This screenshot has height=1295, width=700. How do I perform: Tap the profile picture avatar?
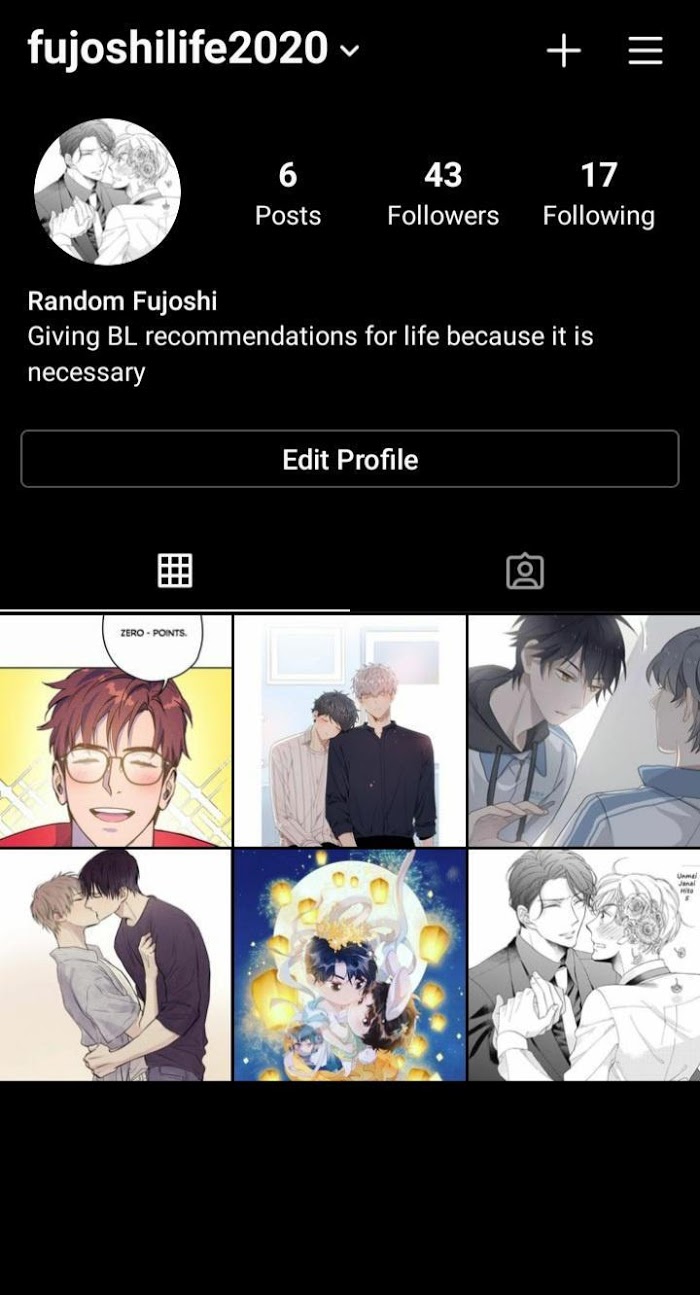[x=107, y=192]
